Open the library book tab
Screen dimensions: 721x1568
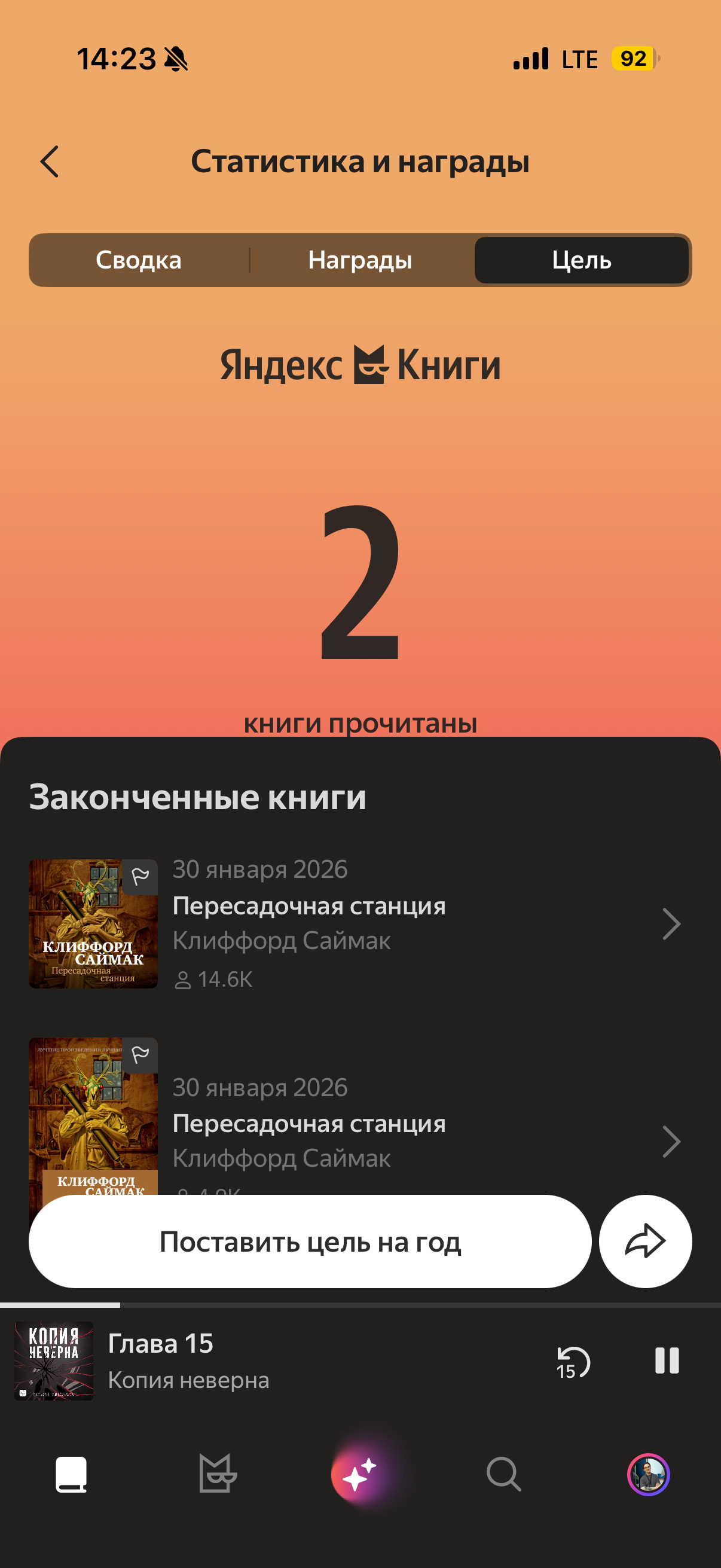(71, 1474)
